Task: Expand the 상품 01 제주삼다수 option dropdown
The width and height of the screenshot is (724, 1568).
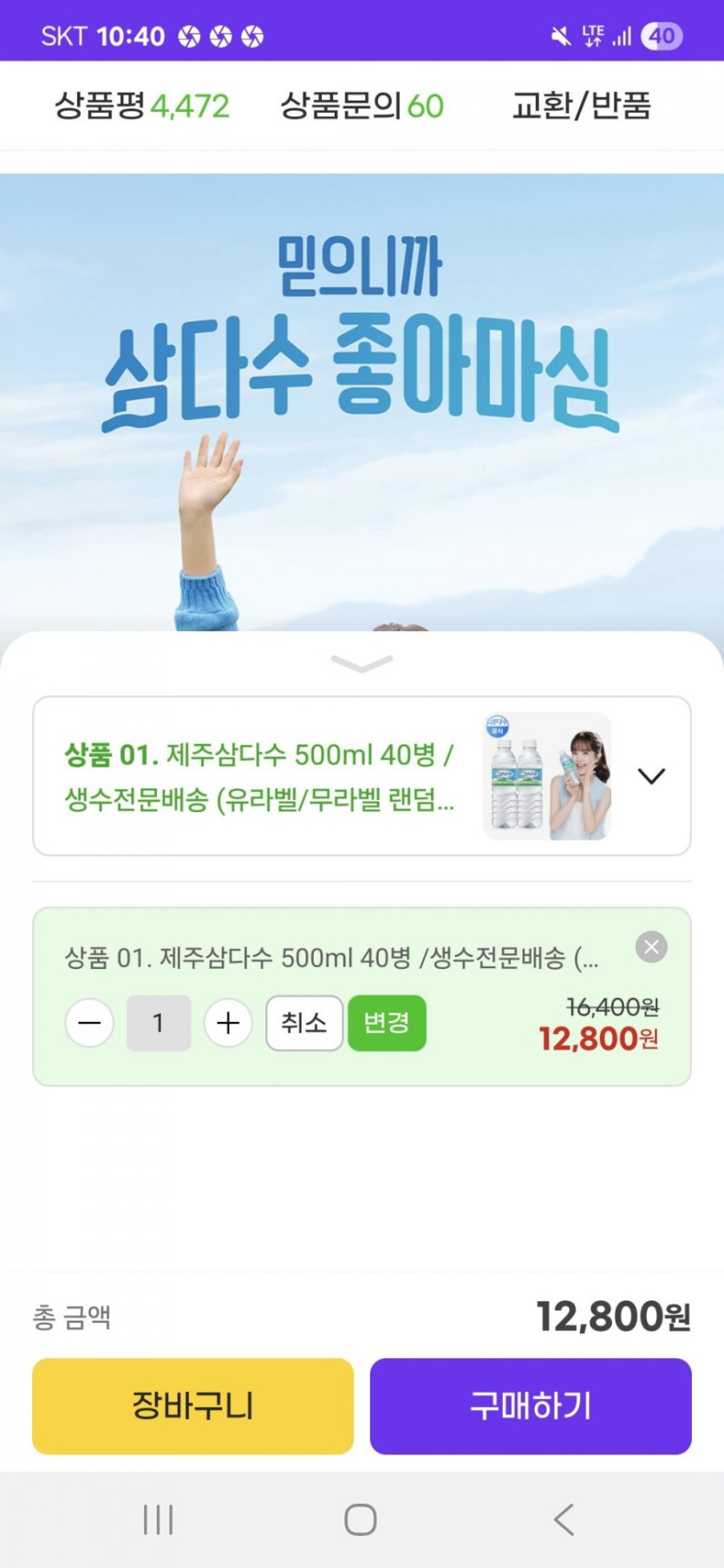Action: (650, 776)
